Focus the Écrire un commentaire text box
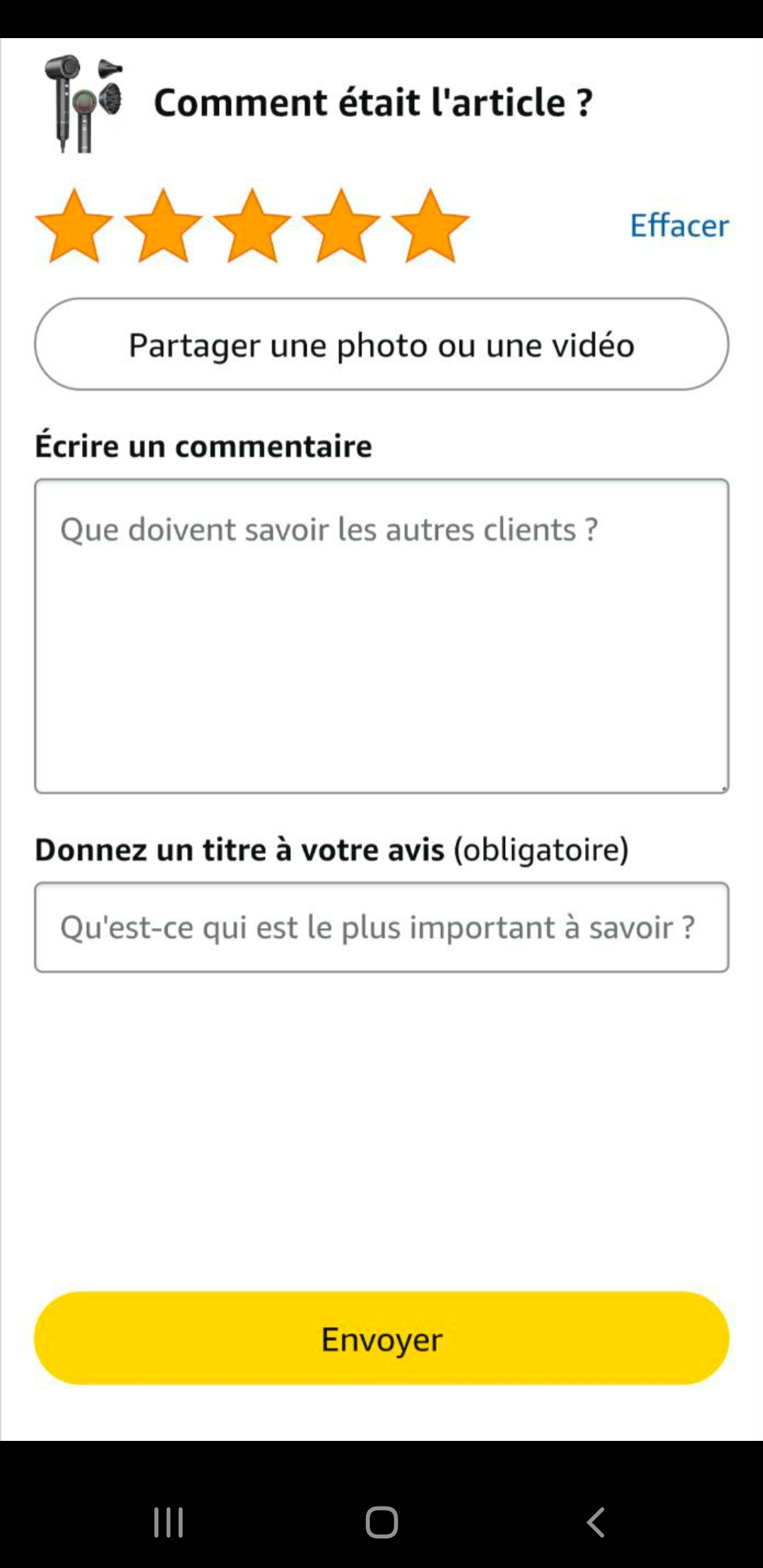 pyautogui.click(x=381, y=636)
